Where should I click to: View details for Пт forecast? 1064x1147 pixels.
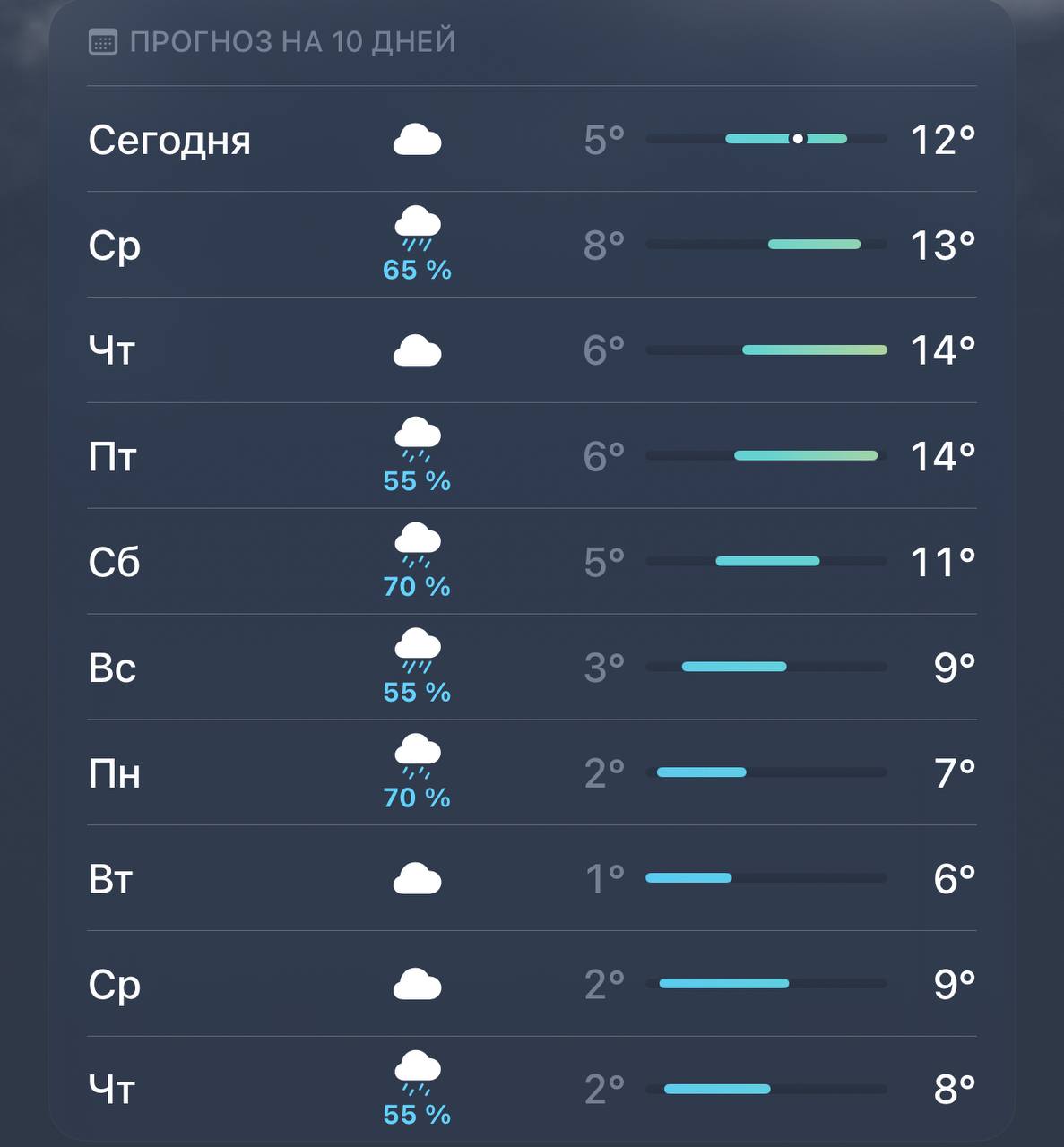532,456
